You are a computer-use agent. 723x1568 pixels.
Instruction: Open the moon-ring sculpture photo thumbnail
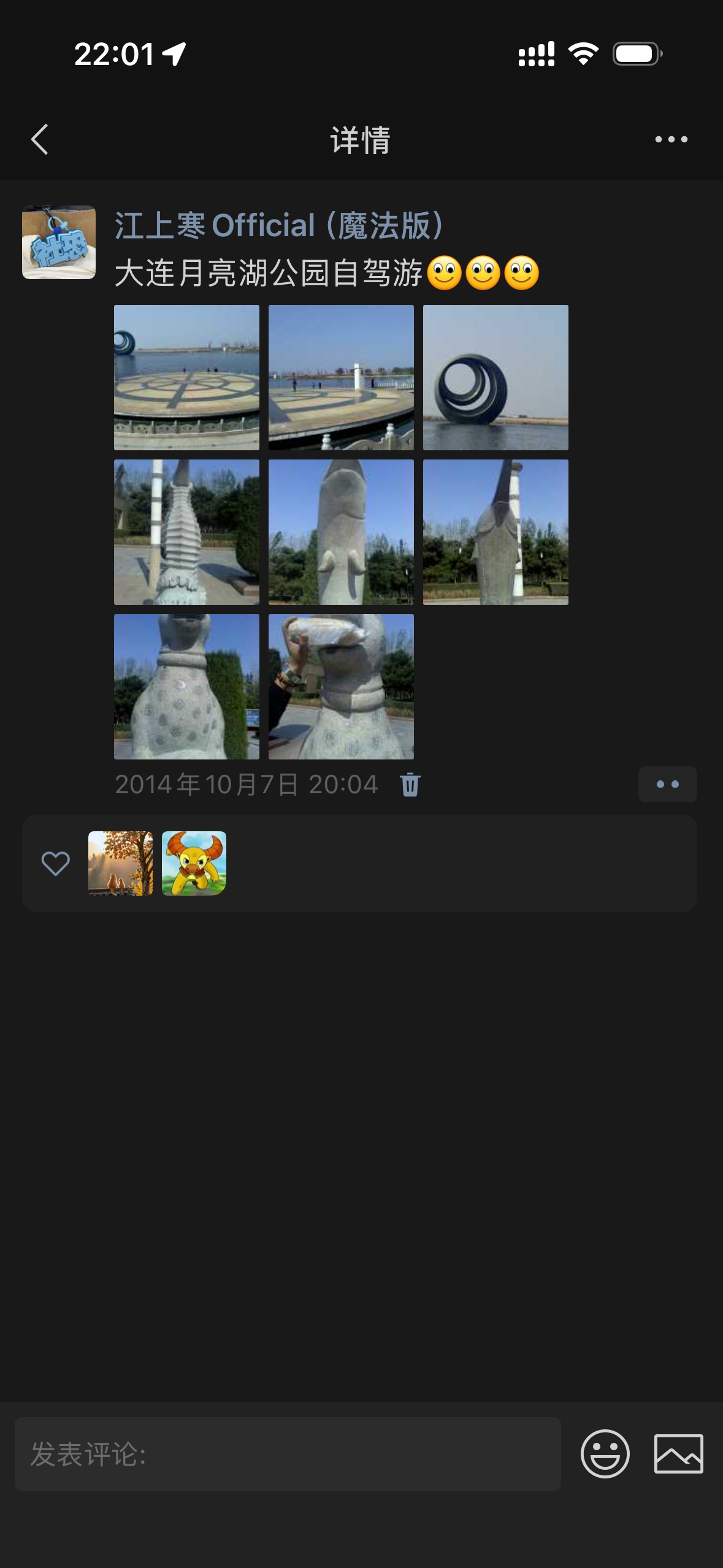pos(495,378)
